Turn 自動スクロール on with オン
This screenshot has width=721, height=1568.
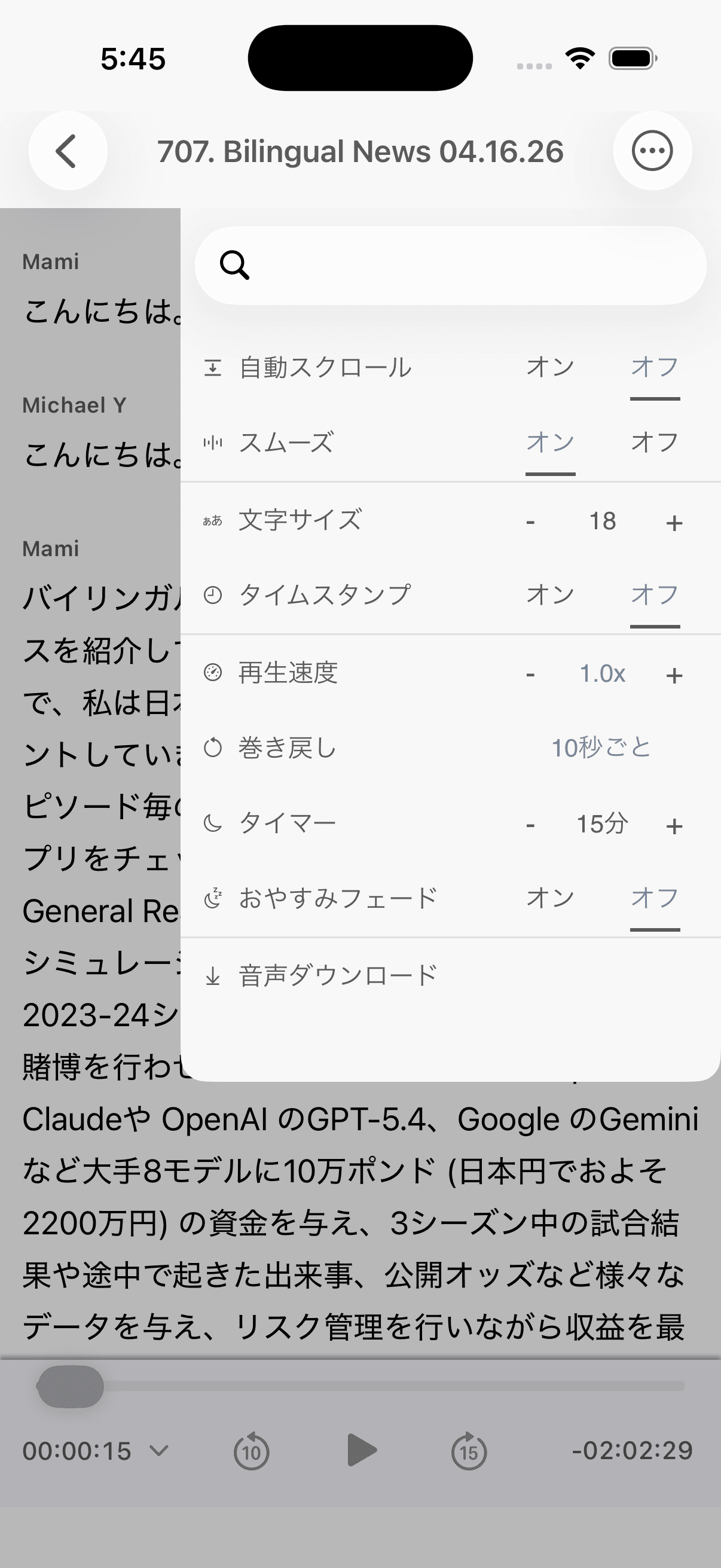pos(550,368)
